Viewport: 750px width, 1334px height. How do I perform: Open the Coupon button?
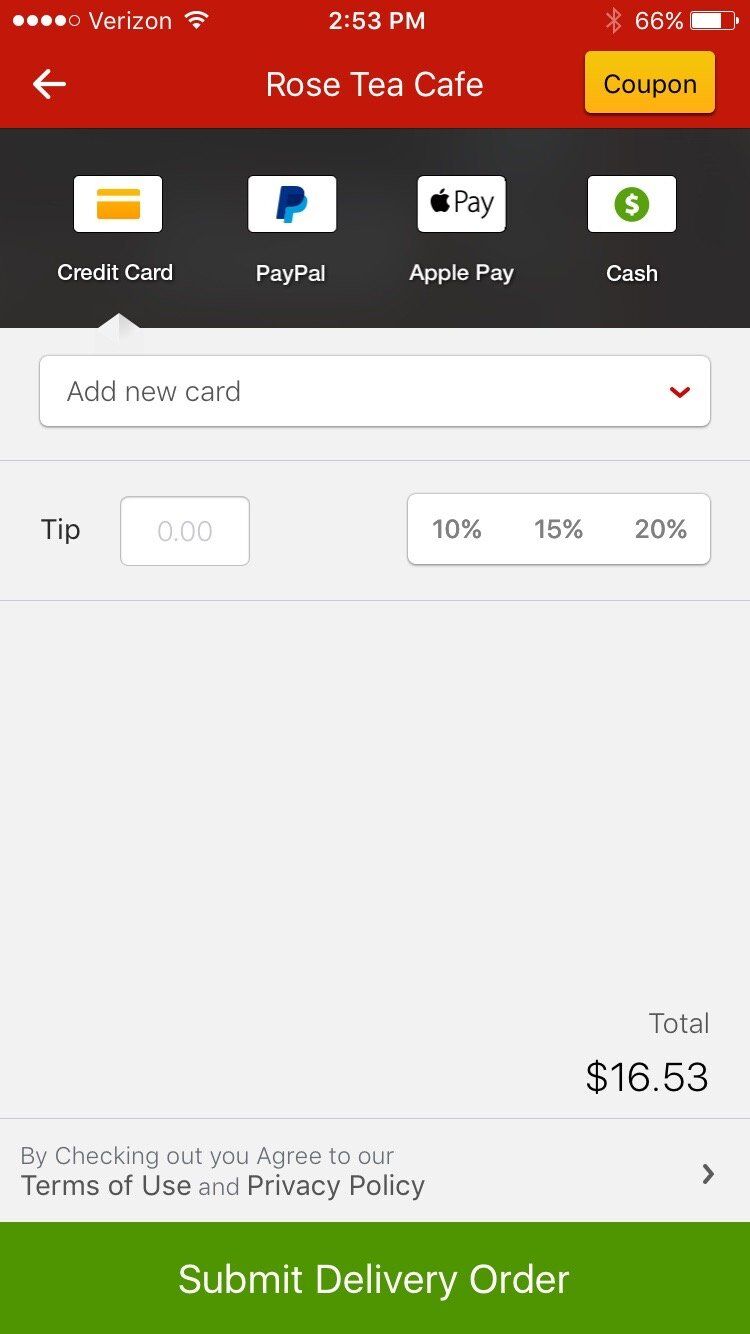[650, 83]
